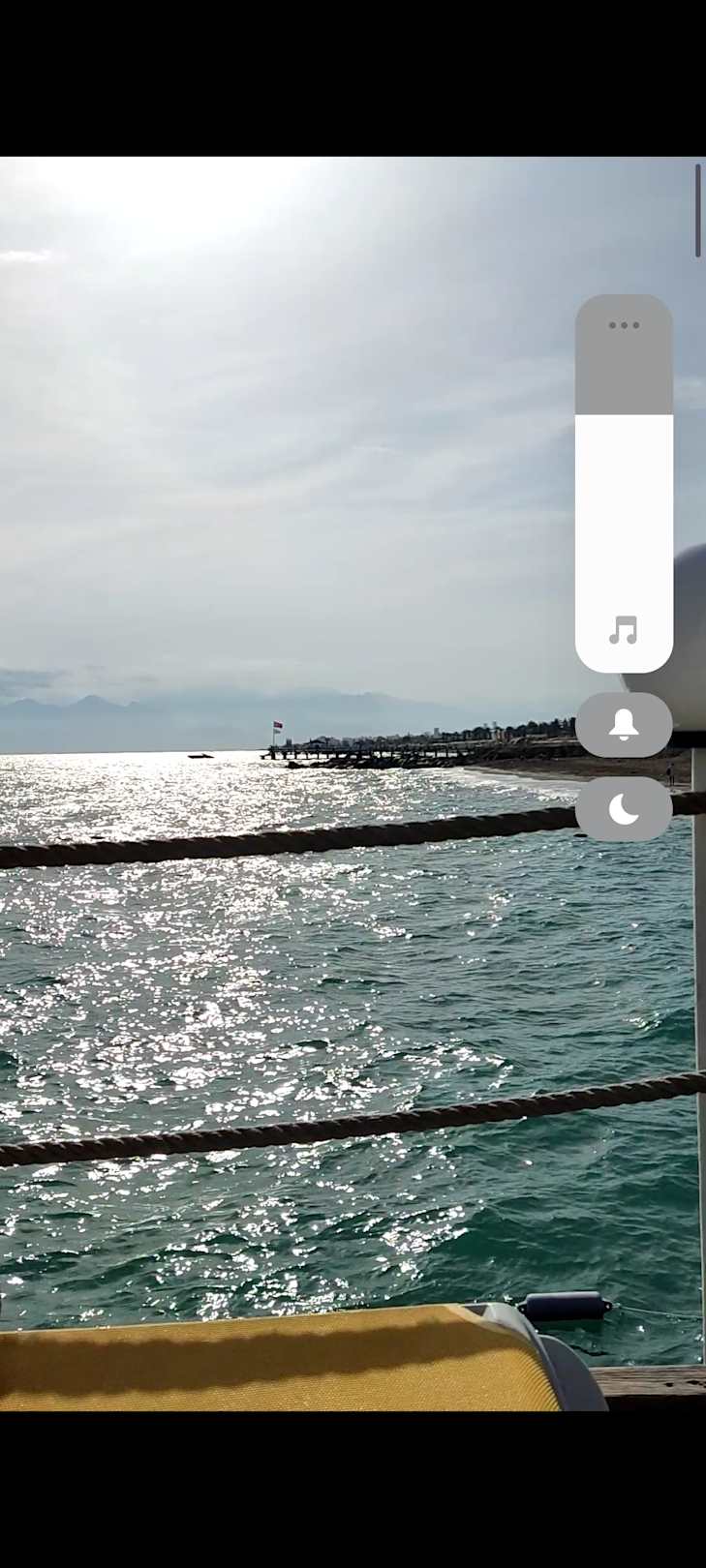
Task: Toggle the ringer mode bell button
Action: 624,725
